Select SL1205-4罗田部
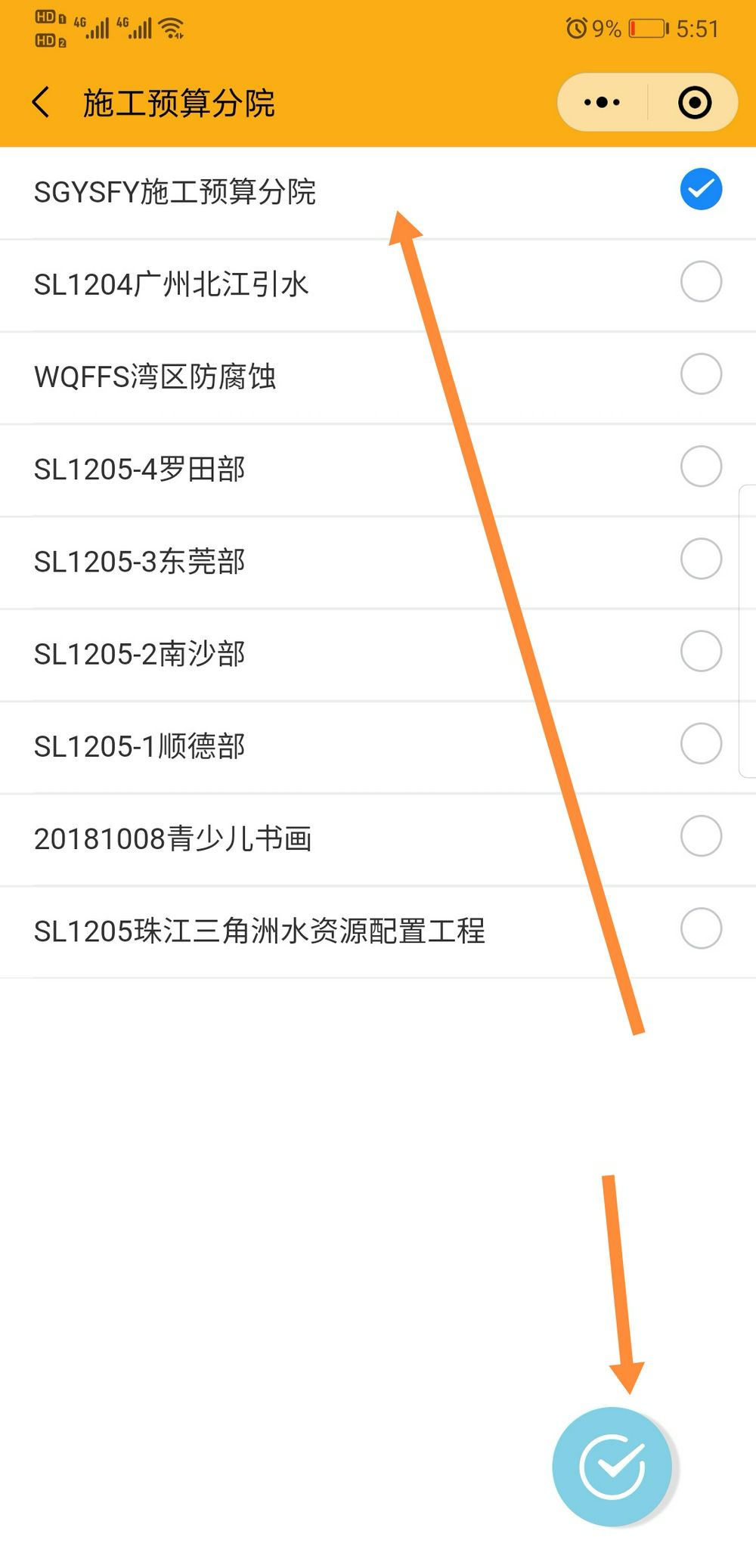 point(701,466)
